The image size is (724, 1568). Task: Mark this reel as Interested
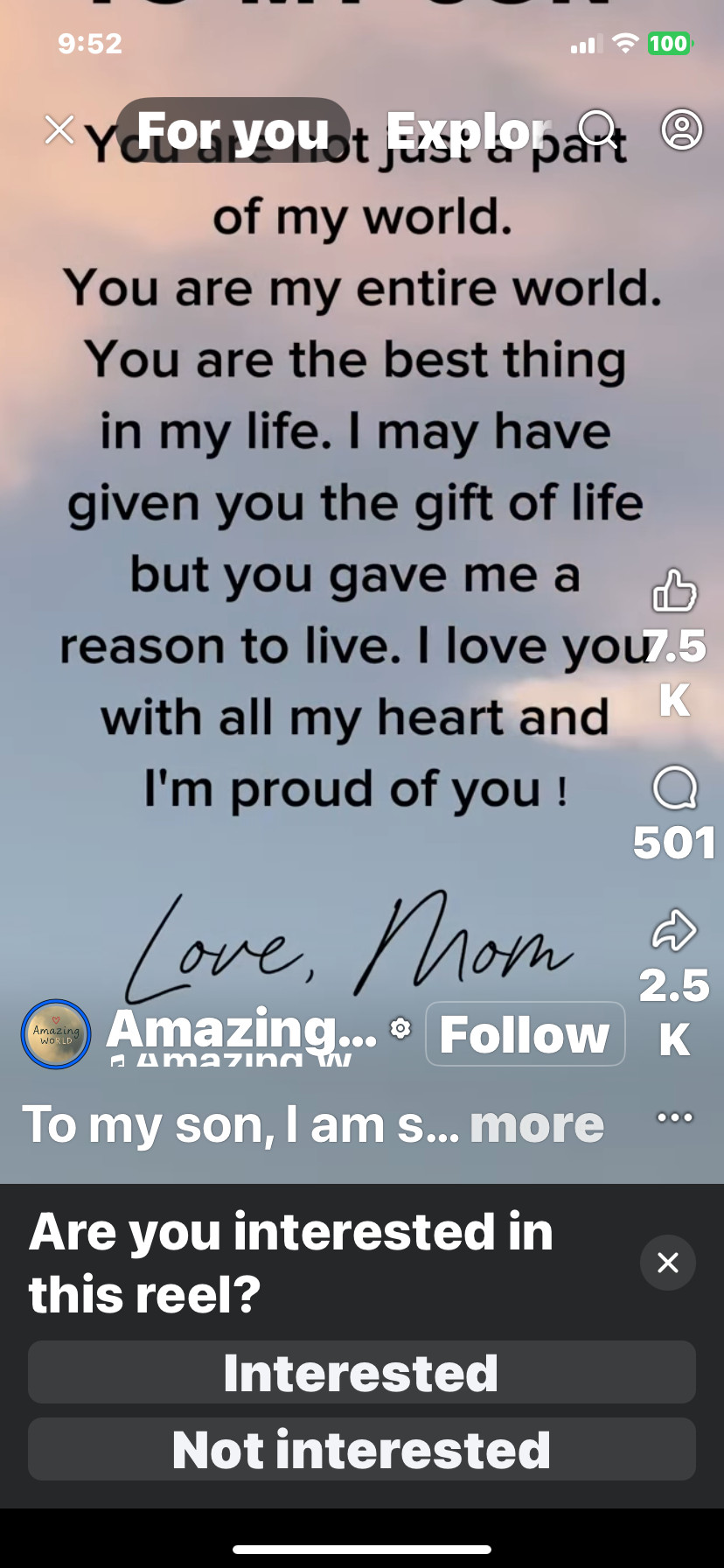click(x=362, y=1372)
